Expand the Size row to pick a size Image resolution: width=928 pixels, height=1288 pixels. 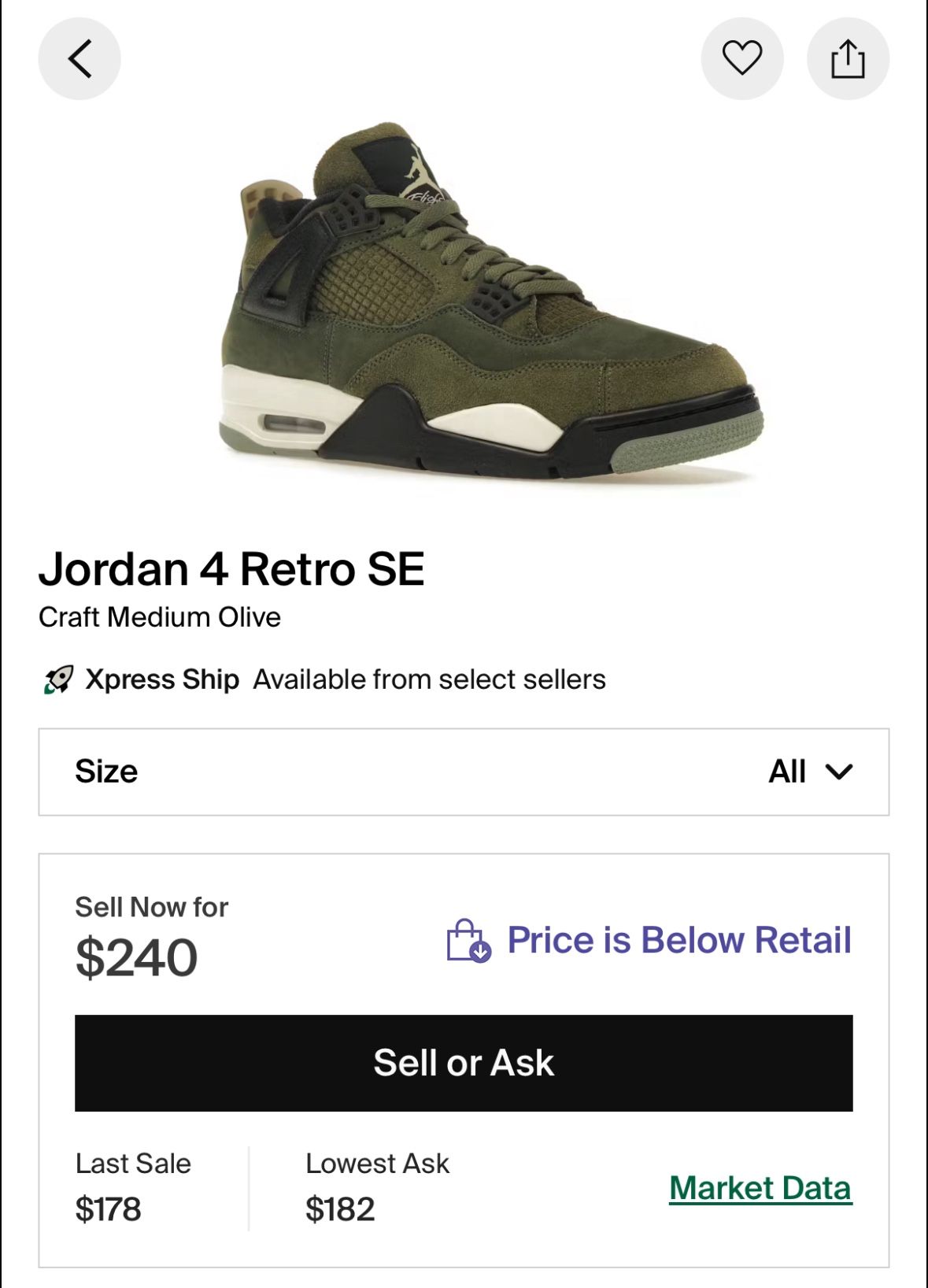464,771
